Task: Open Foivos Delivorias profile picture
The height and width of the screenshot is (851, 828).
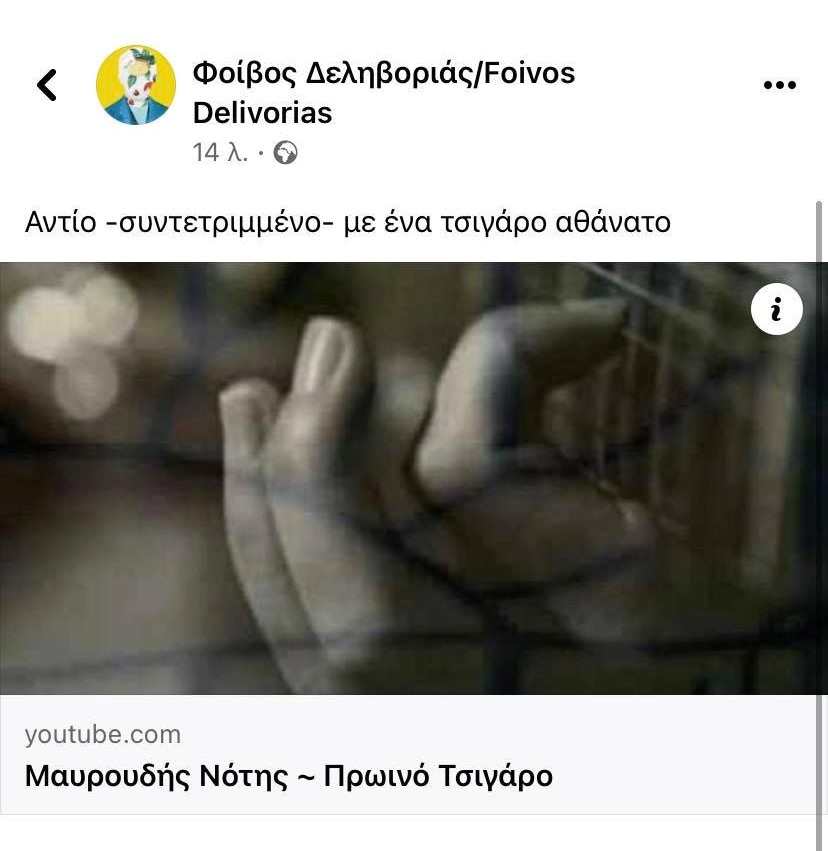Action: click(x=136, y=85)
